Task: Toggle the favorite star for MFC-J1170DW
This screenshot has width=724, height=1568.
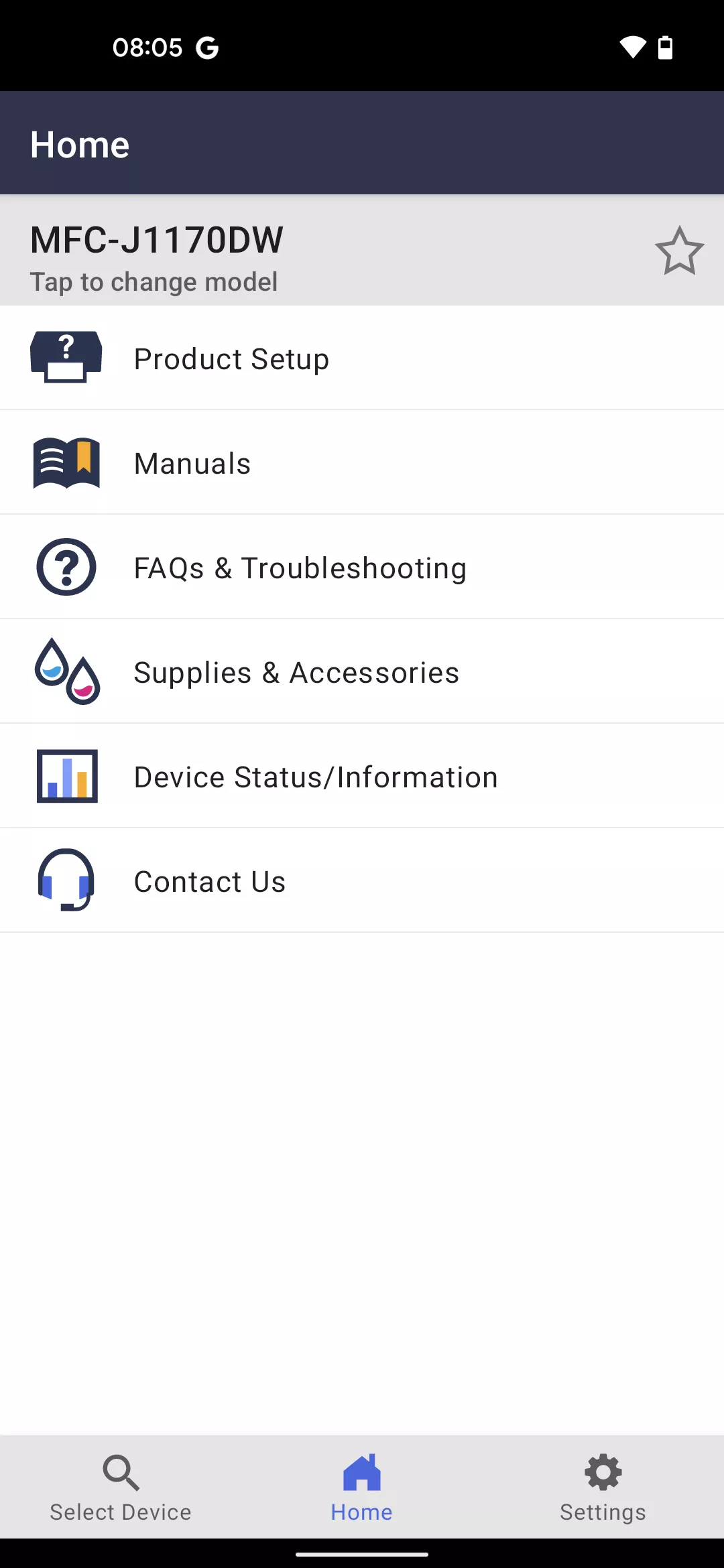Action: (680, 251)
